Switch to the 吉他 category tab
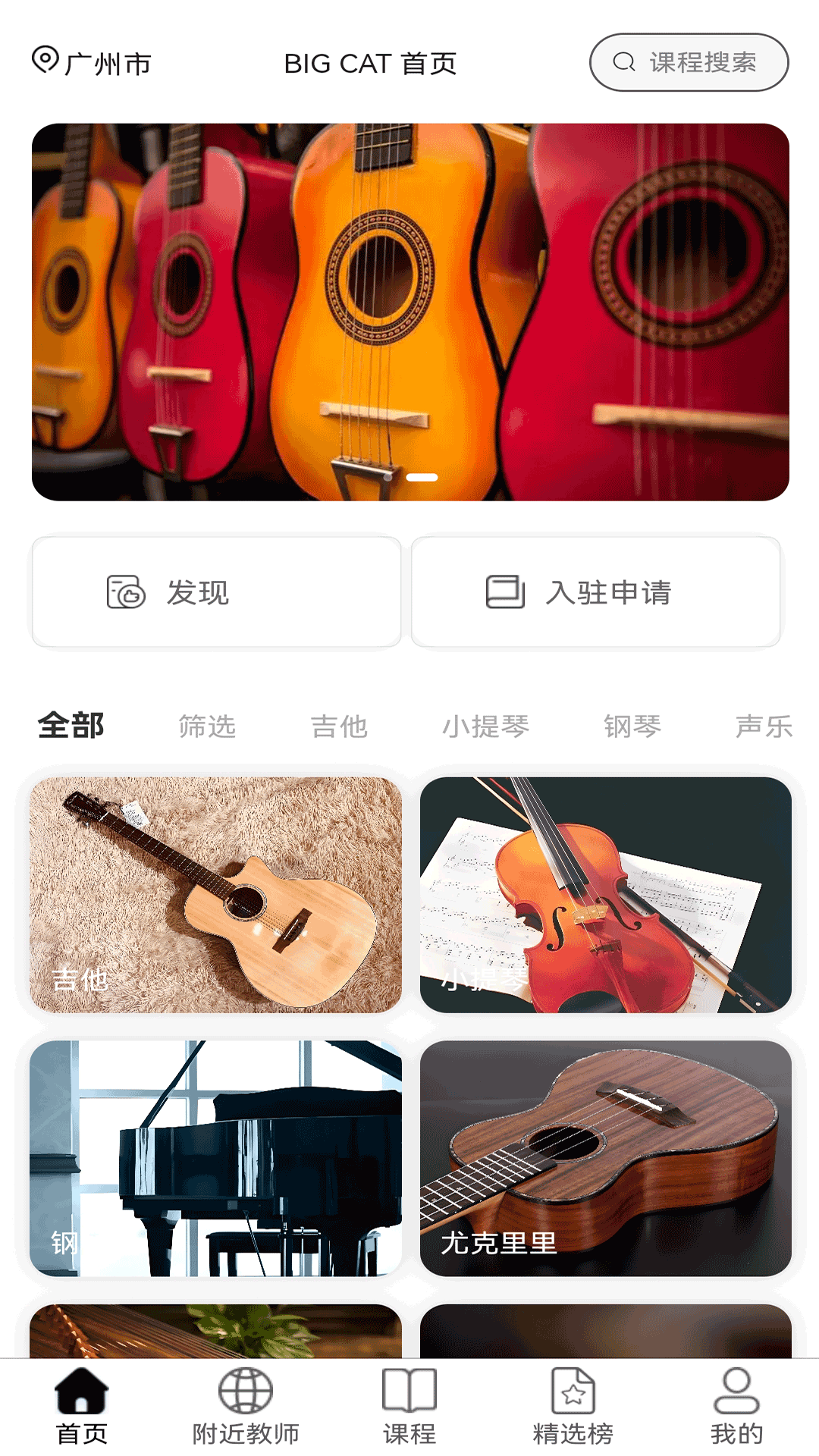 pyautogui.click(x=341, y=726)
